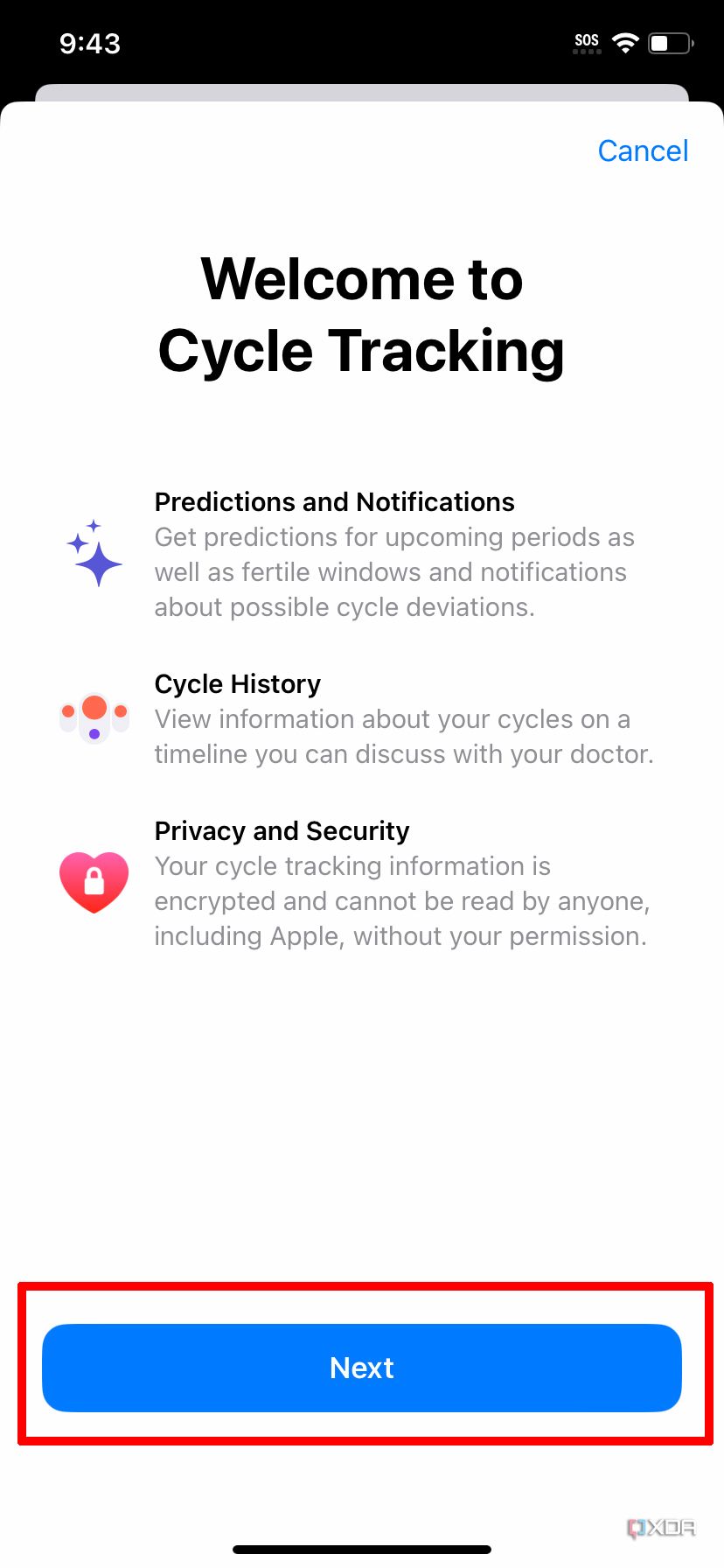Click the Cancel link
This screenshot has width=724, height=1568.
pyautogui.click(x=643, y=150)
